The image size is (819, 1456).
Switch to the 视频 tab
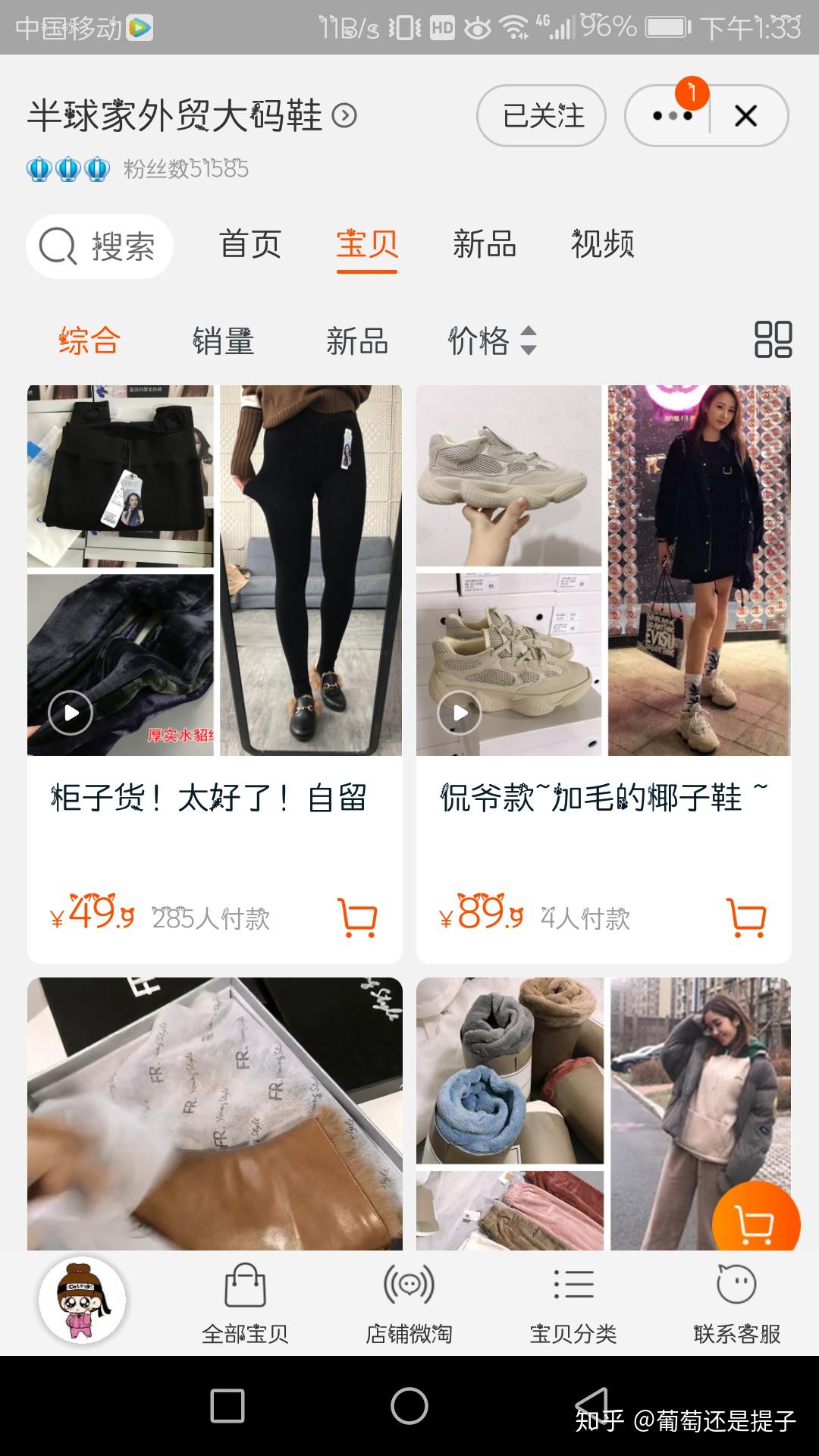click(x=602, y=244)
